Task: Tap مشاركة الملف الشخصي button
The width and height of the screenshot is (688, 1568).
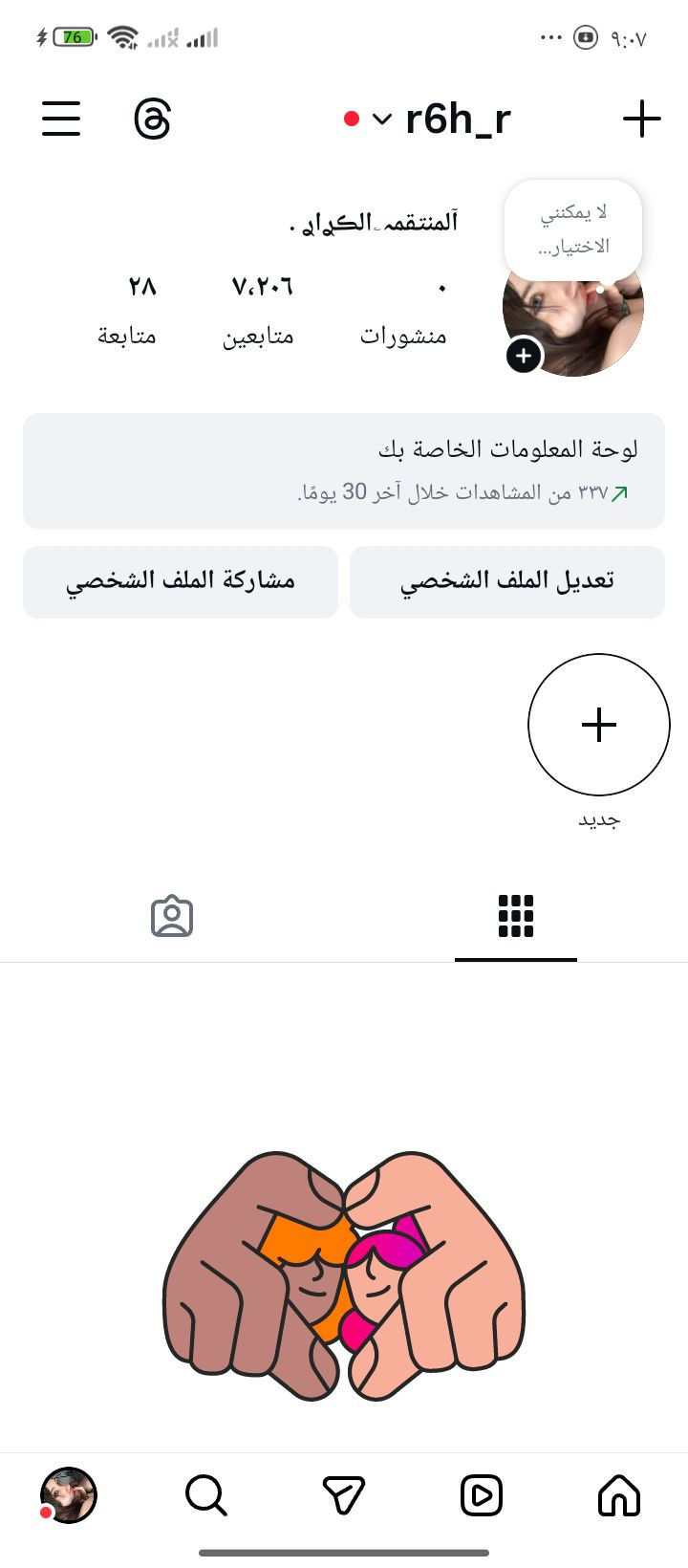Action: [181, 581]
